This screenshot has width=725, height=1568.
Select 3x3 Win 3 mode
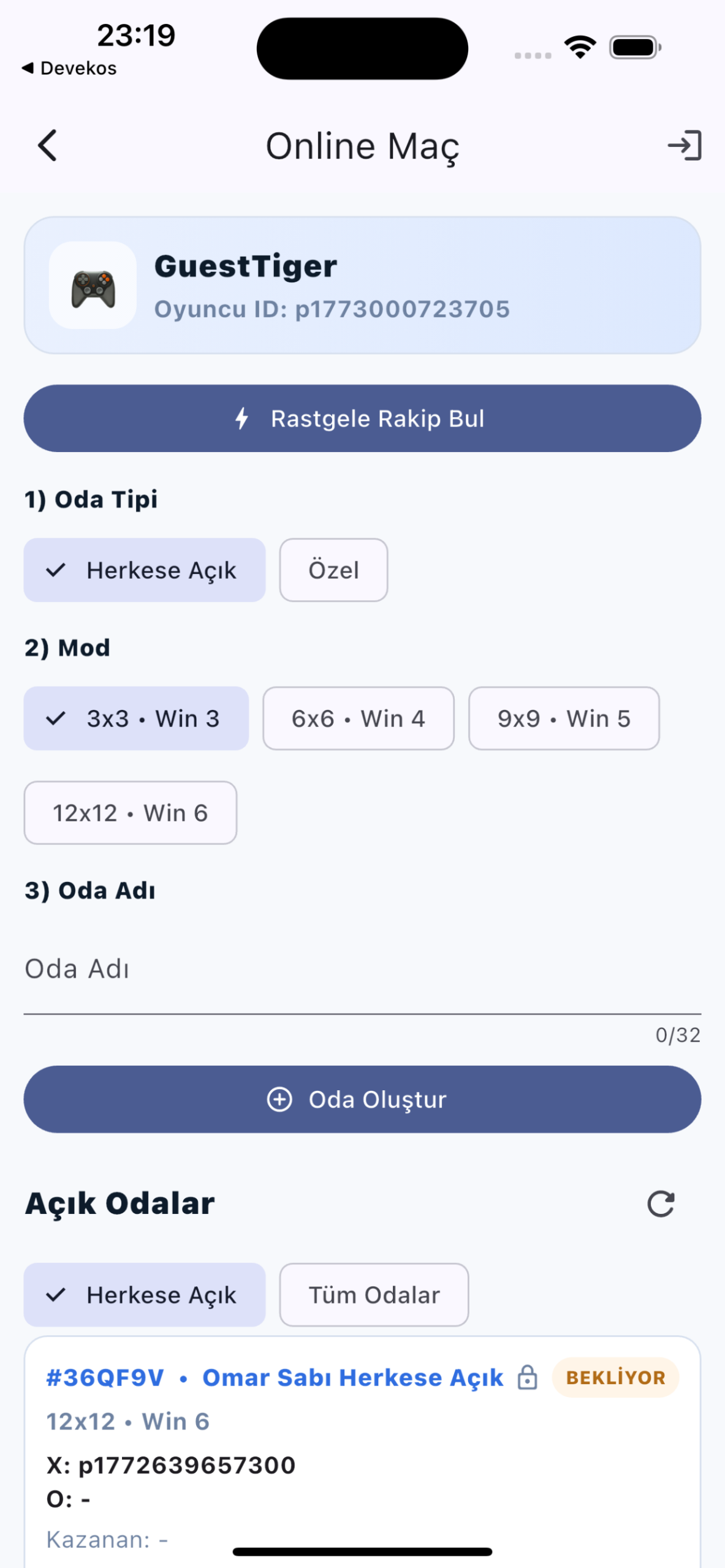[x=136, y=718]
